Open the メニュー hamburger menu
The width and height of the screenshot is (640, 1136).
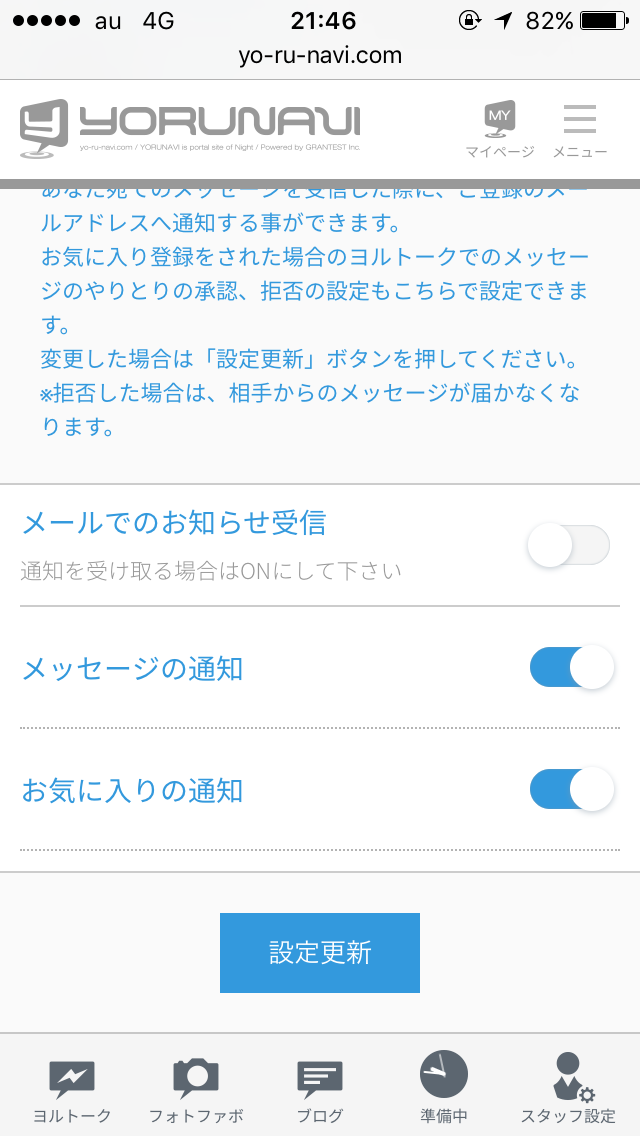(x=580, y=130)
